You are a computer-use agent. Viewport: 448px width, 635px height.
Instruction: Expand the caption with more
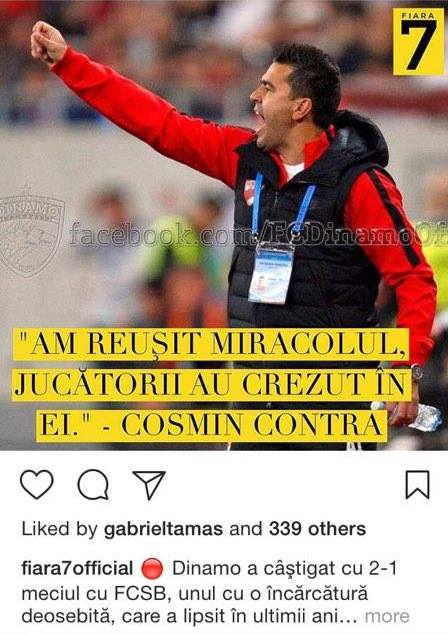(387, 616)
